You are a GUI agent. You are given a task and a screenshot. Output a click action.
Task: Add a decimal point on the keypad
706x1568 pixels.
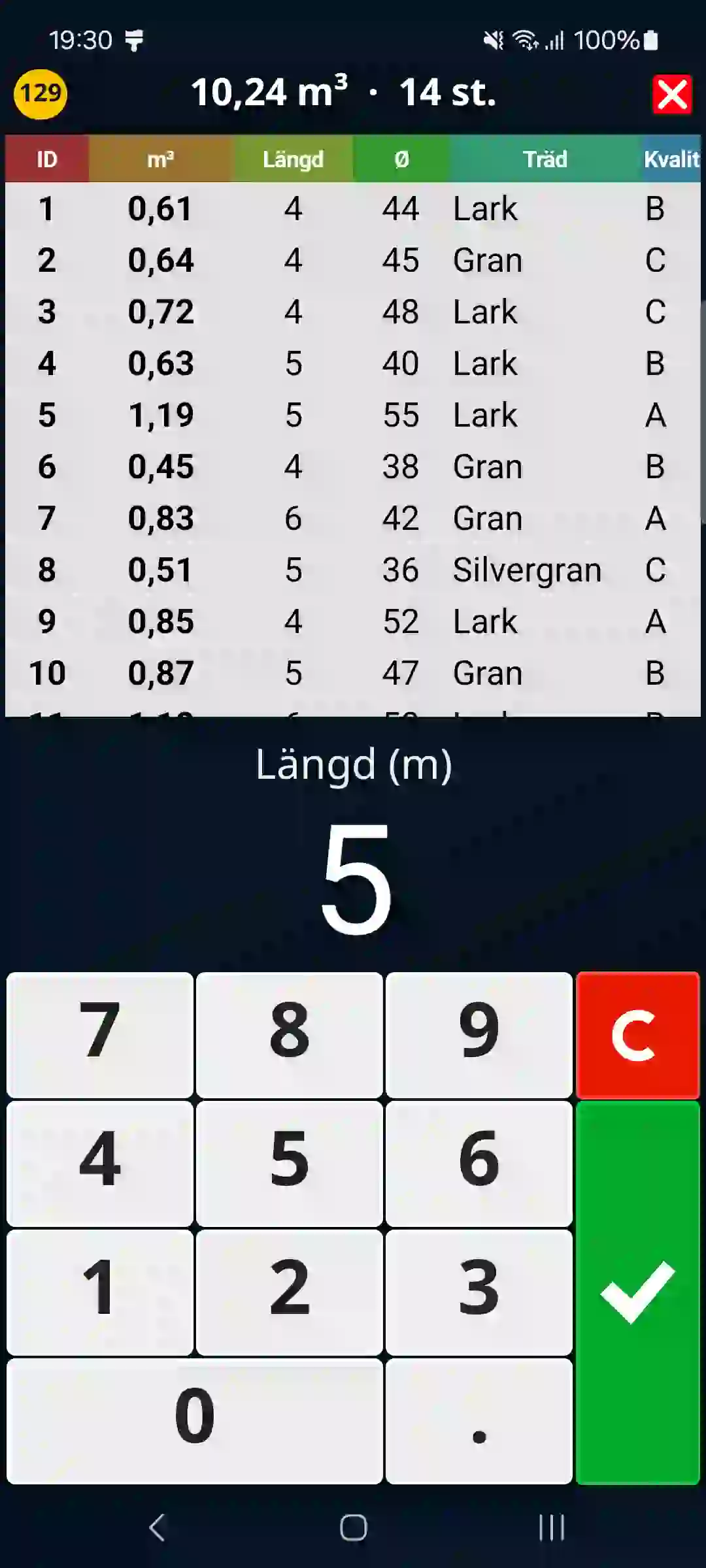click(479, 1421)
